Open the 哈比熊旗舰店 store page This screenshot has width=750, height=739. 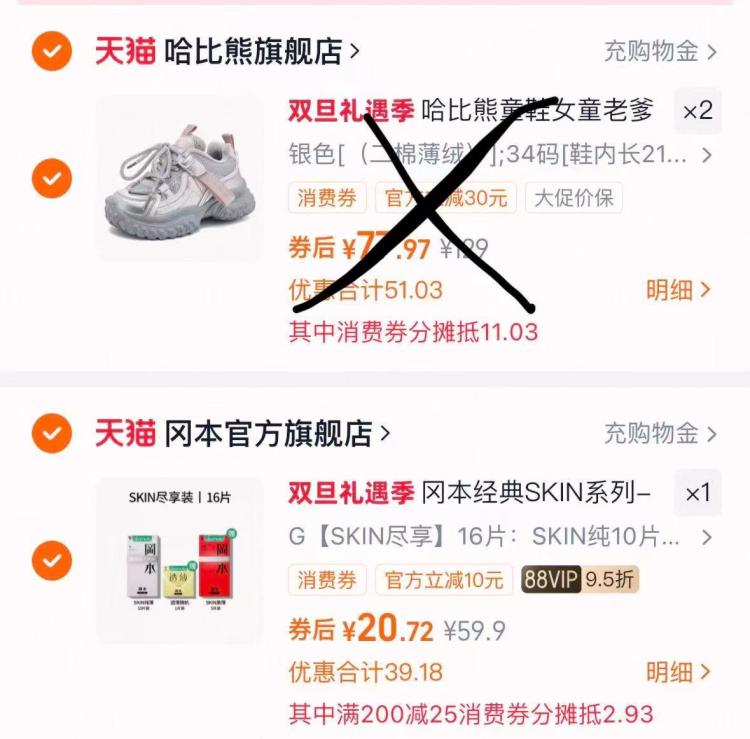click(227, 51)
